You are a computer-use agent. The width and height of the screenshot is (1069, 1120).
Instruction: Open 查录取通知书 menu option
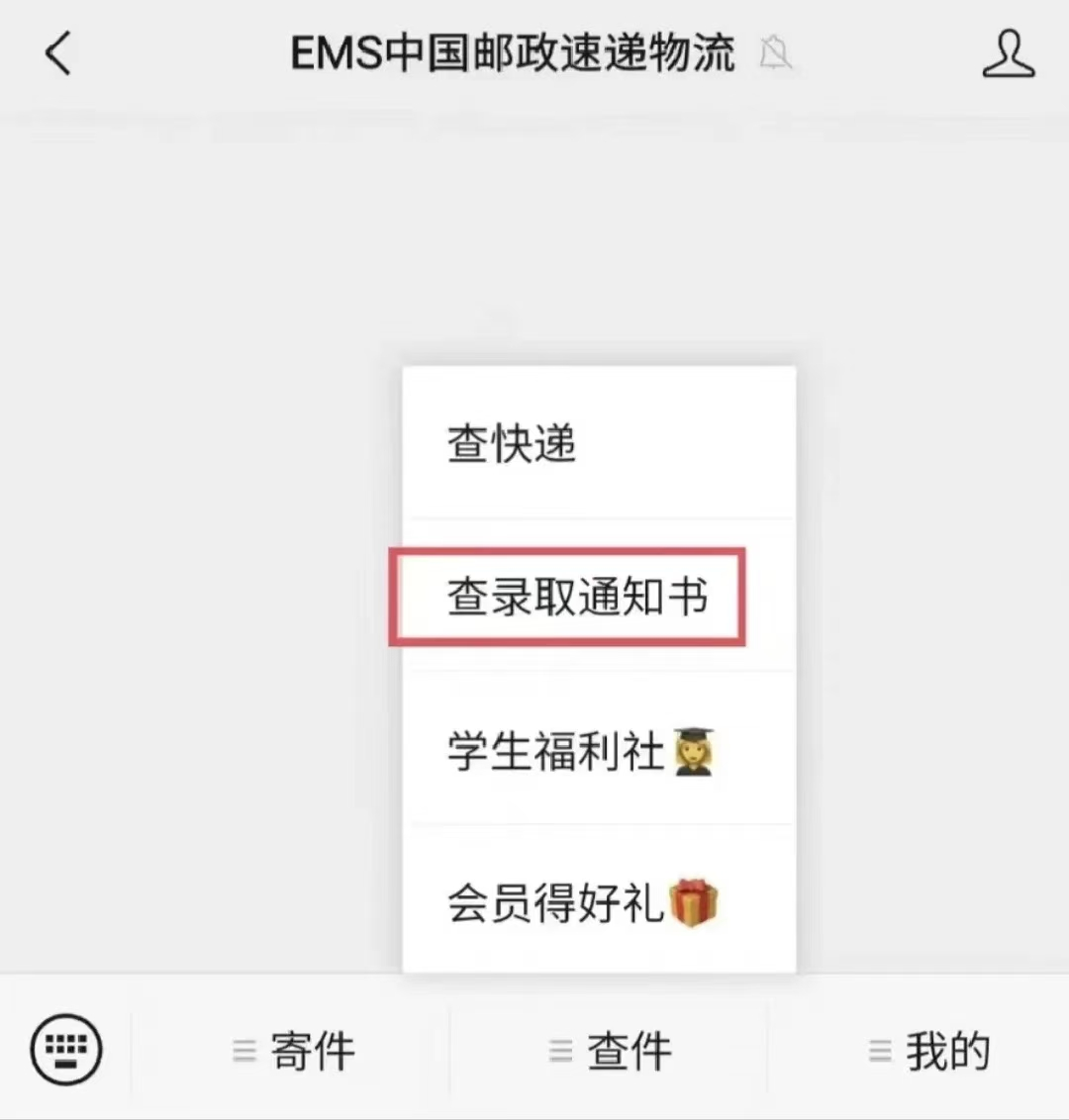(x=576, y=598)
